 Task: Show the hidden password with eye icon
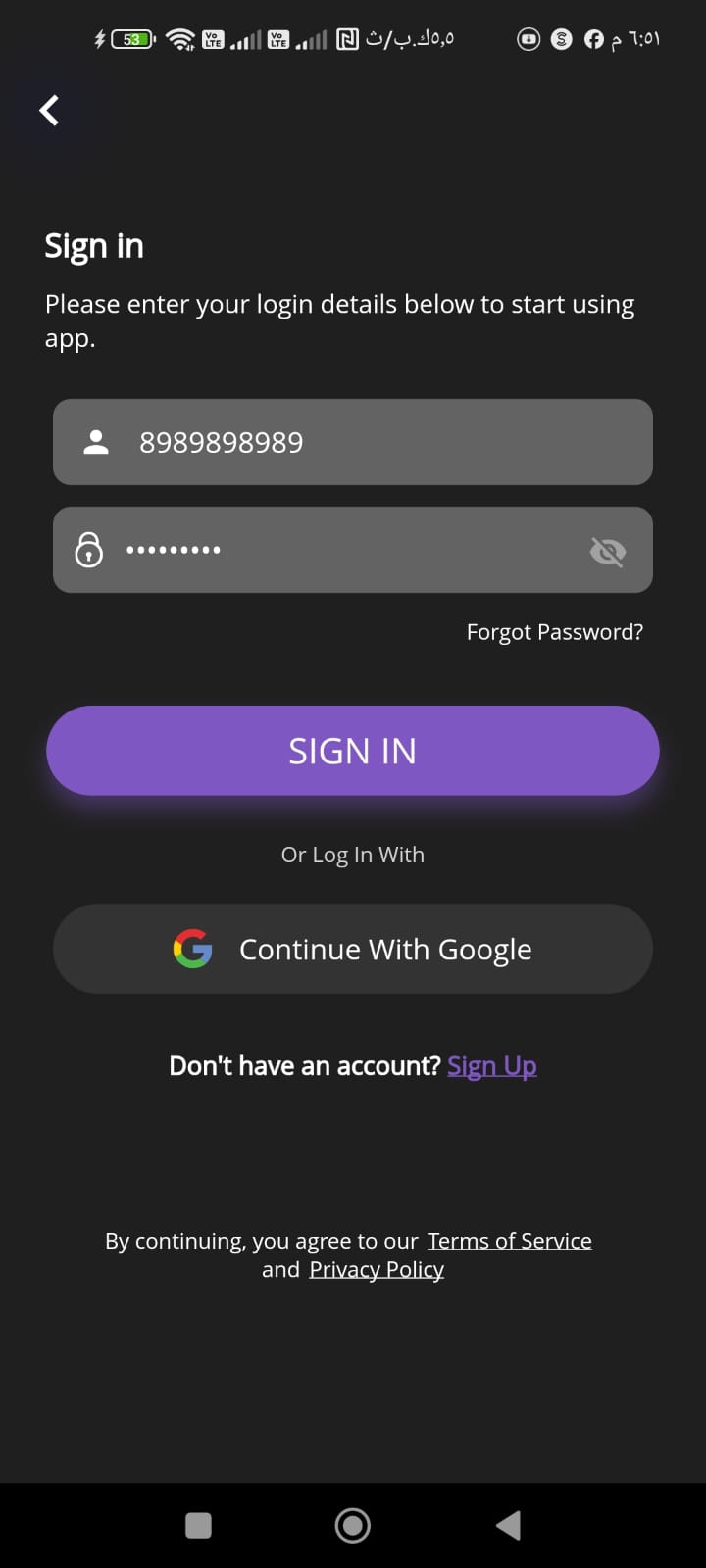(x=608, y=552)
